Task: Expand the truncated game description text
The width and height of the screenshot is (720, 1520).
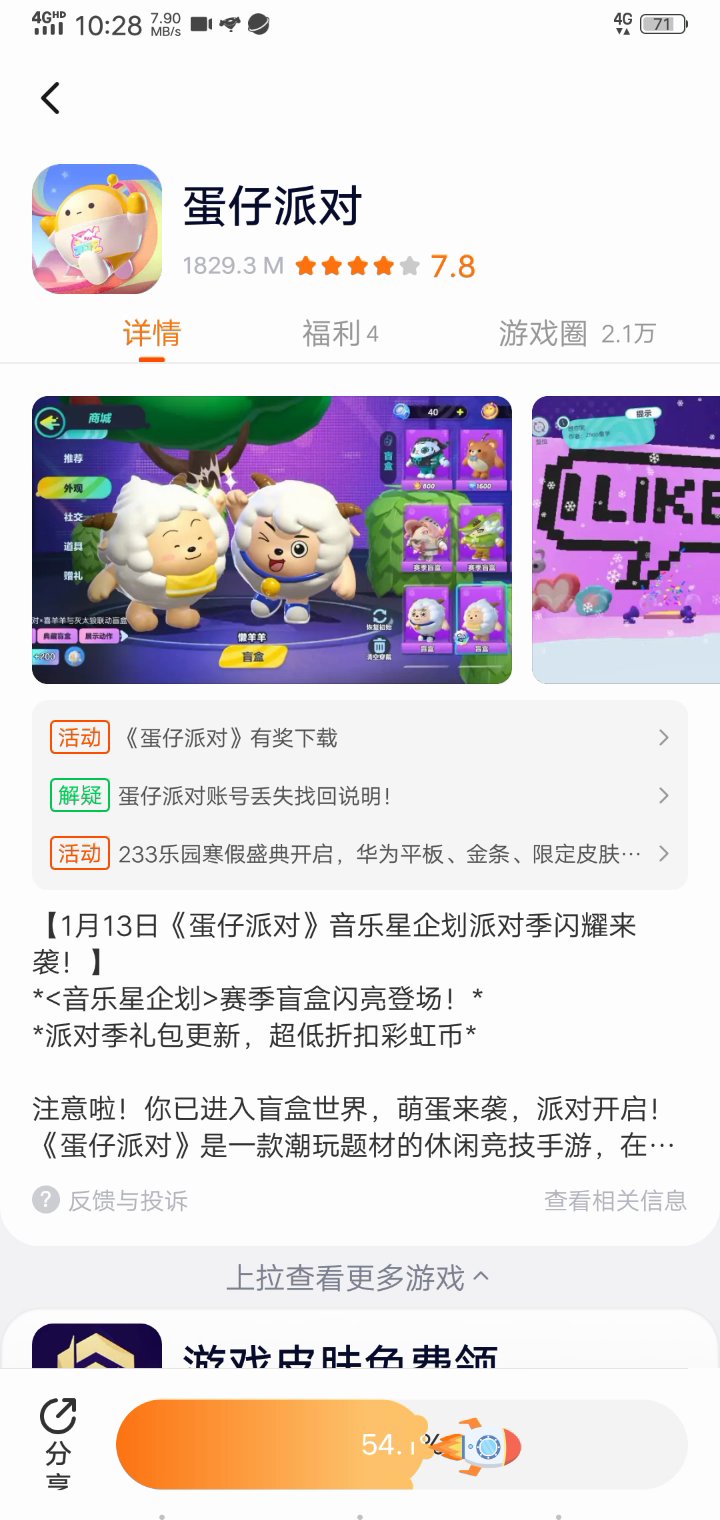Action: point(360,1145)
